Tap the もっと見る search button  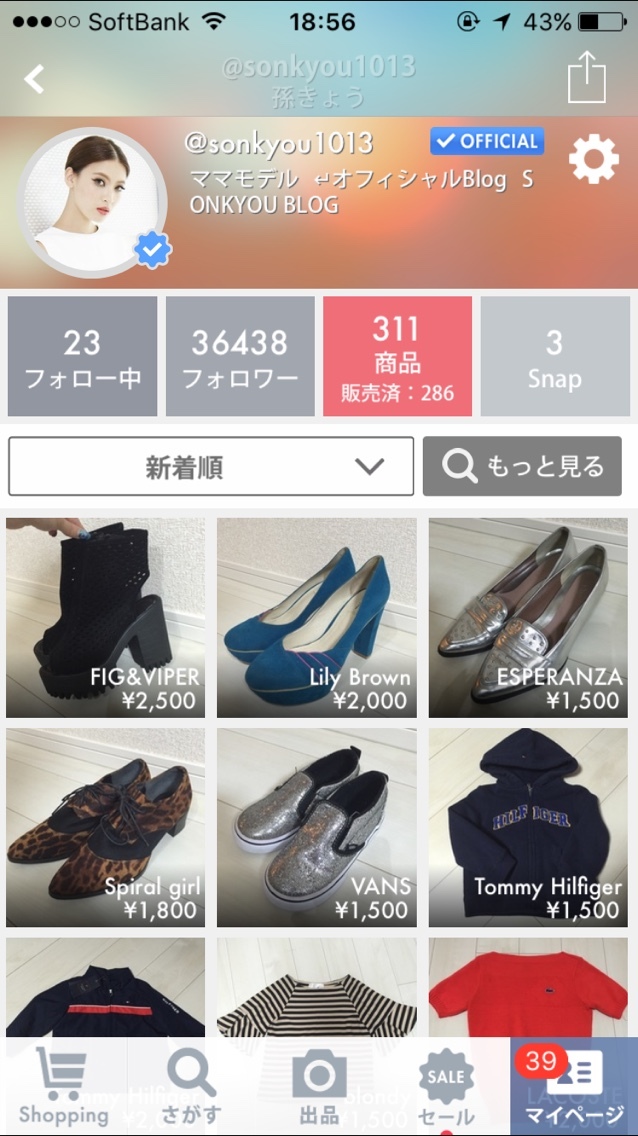pos(522,466)
